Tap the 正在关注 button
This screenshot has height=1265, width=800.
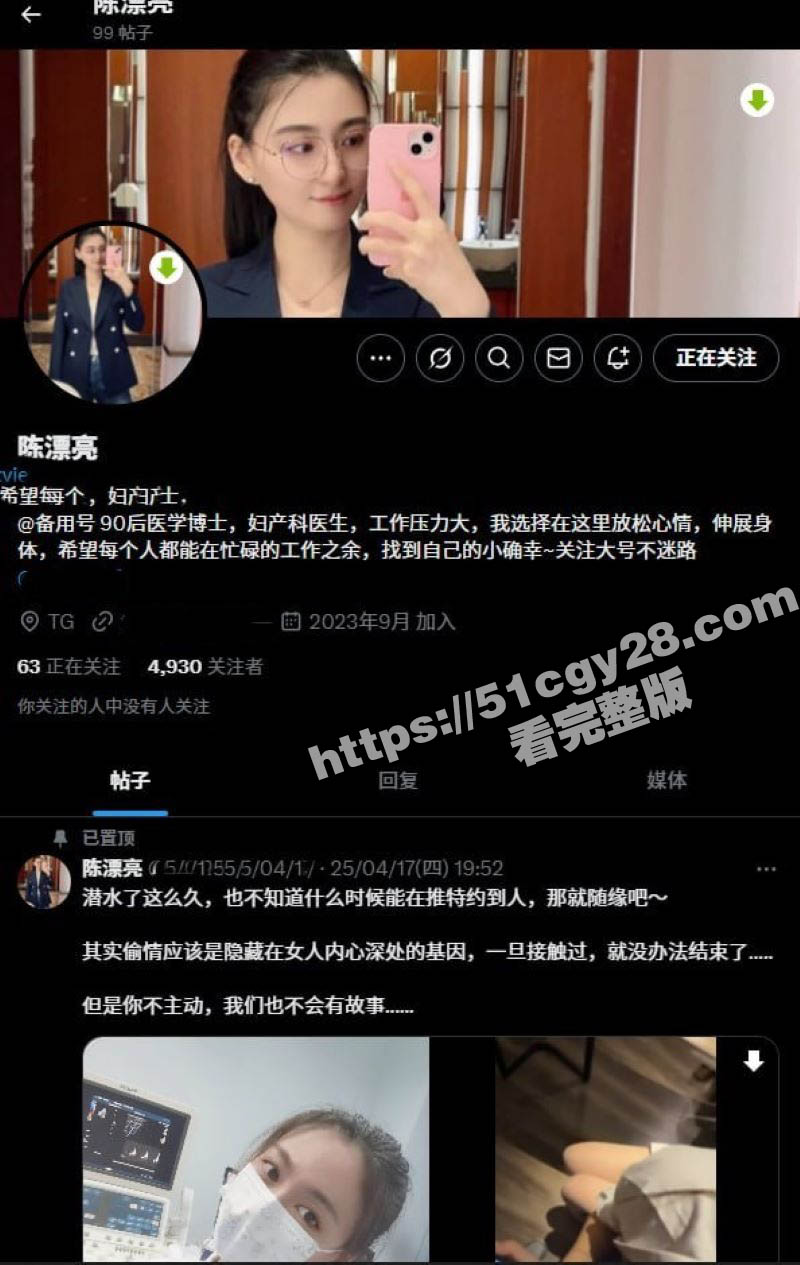pos(715,358)
